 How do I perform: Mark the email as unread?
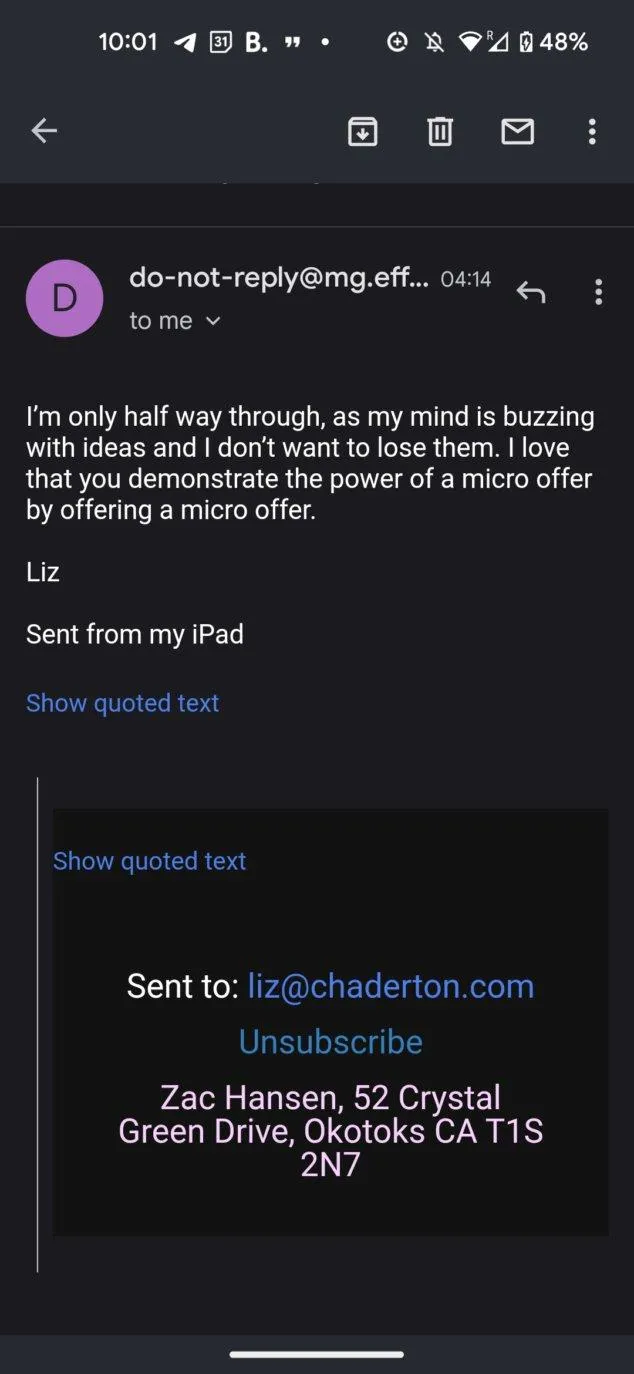517,131
